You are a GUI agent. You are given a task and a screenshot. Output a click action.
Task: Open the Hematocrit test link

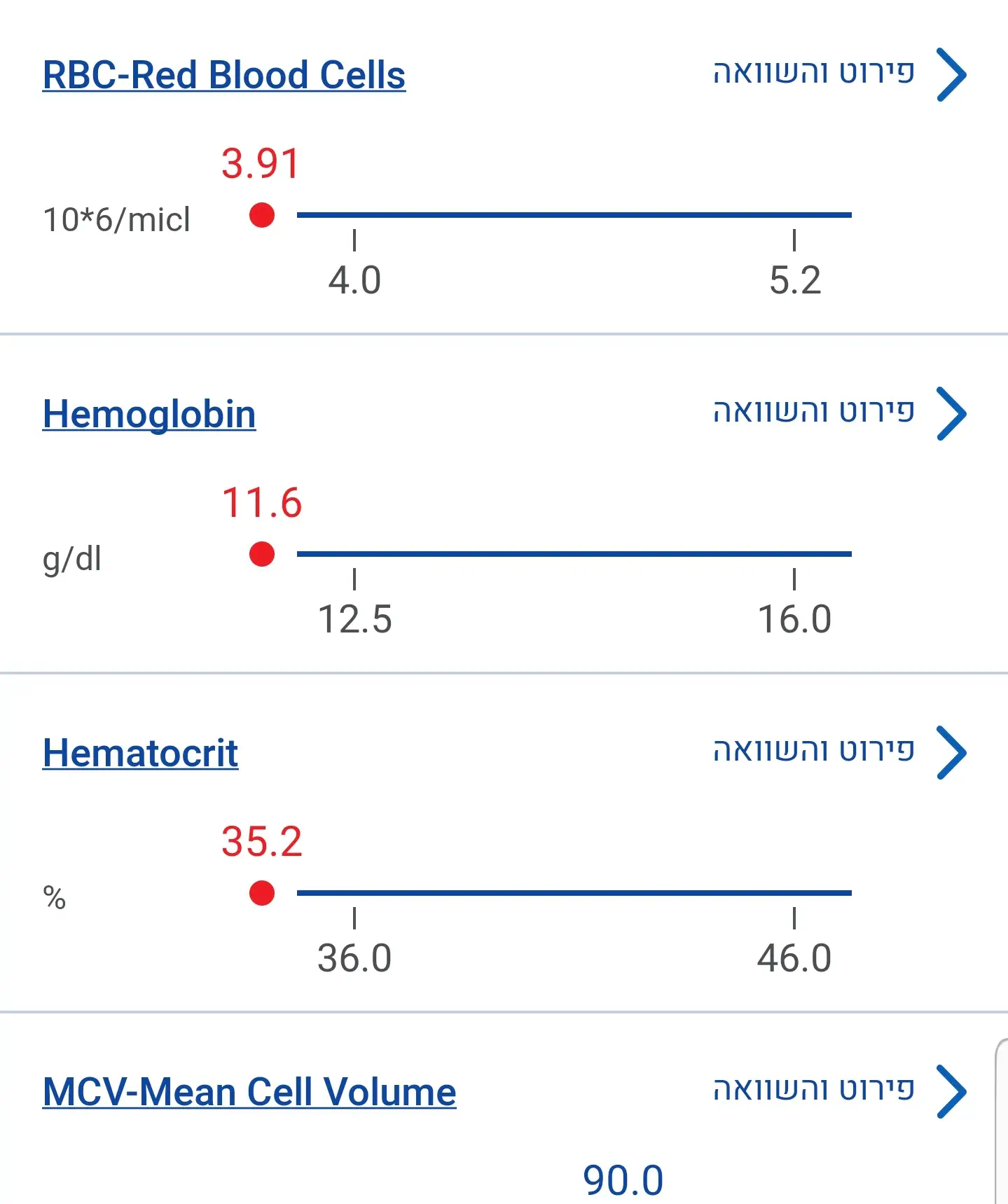coord(140,753)
